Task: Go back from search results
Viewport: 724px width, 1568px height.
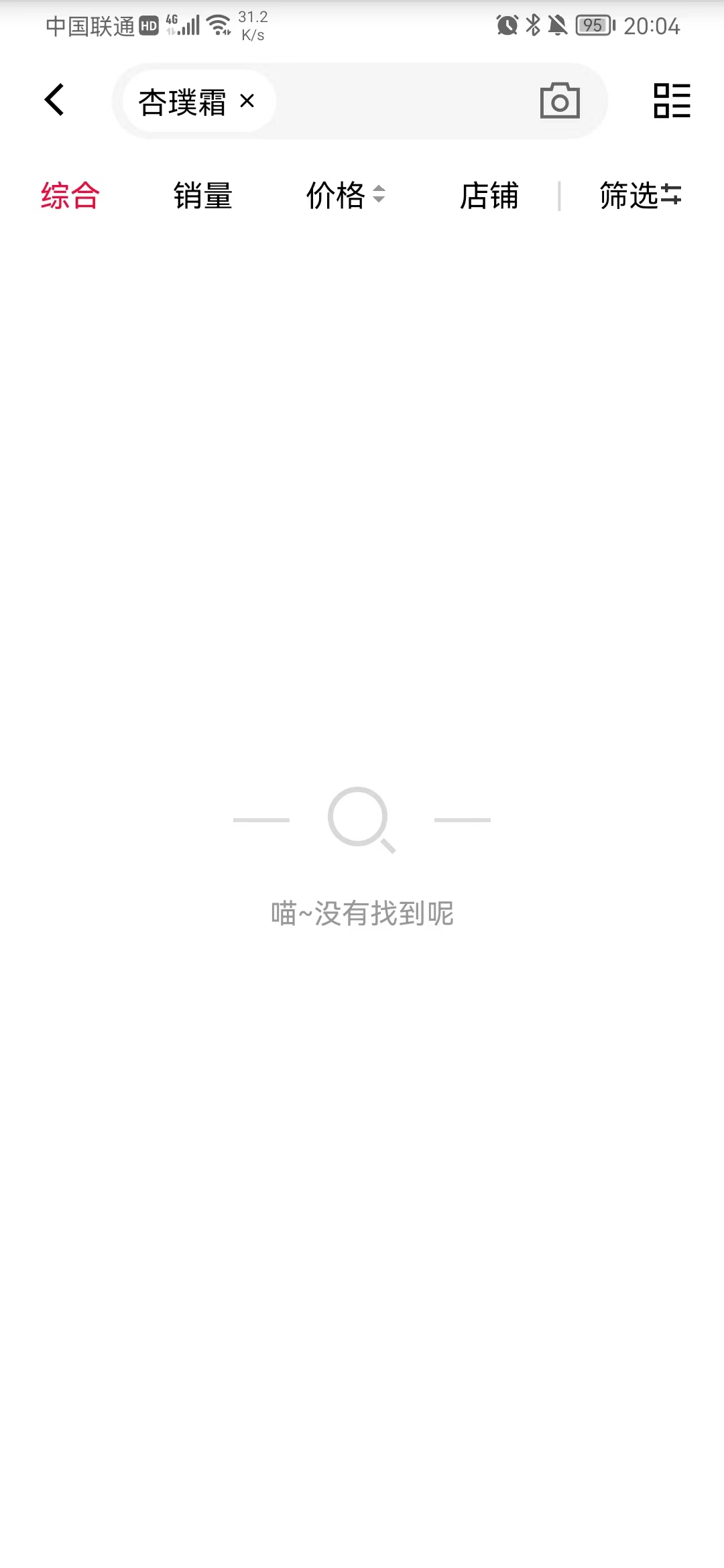Action: [55, 101]
